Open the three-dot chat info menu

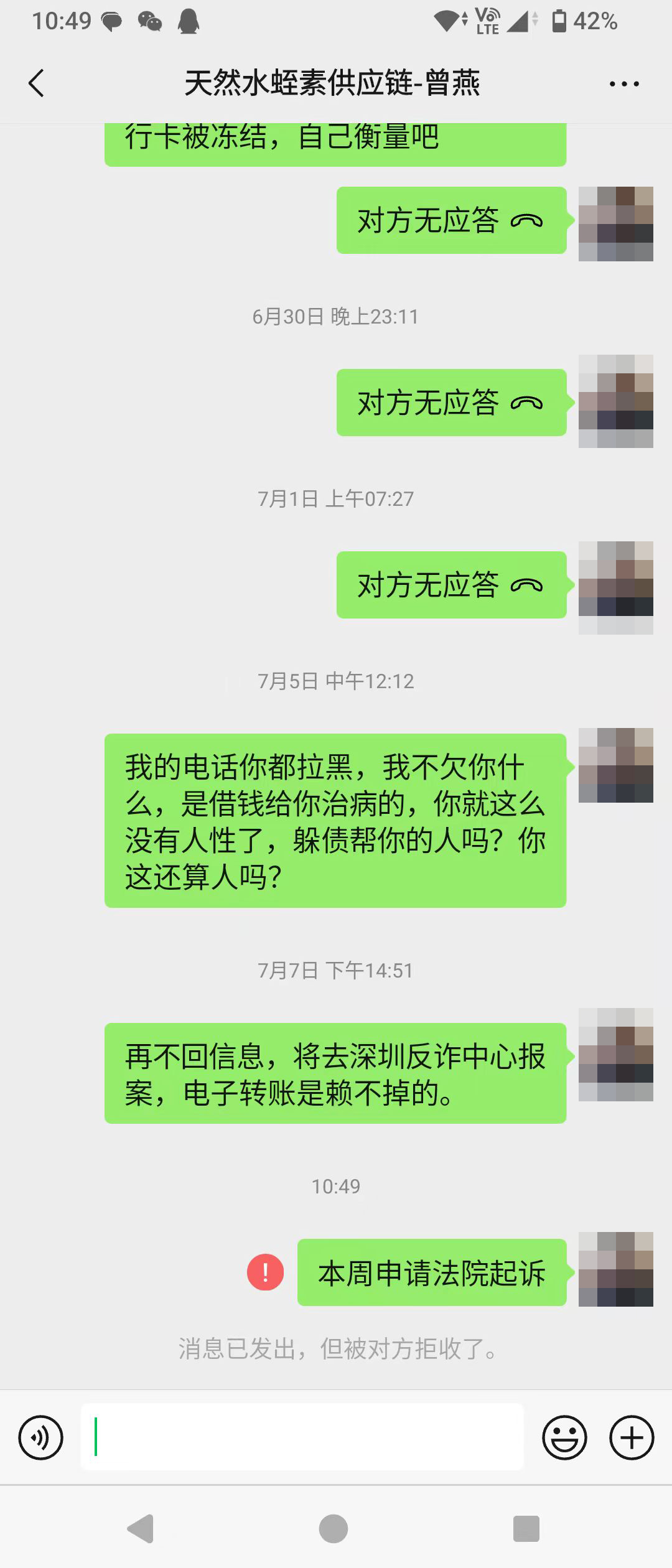[x=623, y=84]
